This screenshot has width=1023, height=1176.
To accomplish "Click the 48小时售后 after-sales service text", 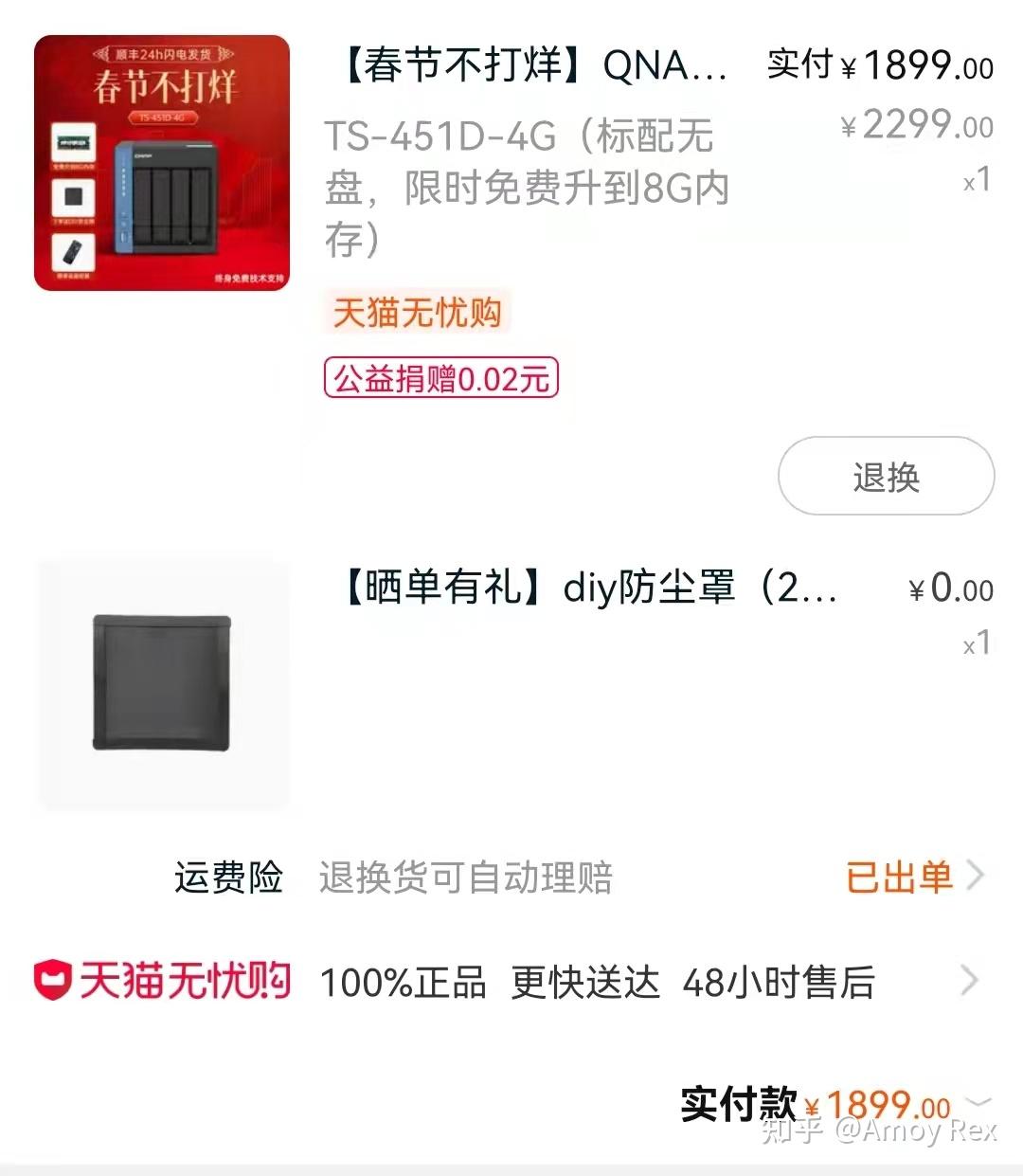I will coord(781,982).
